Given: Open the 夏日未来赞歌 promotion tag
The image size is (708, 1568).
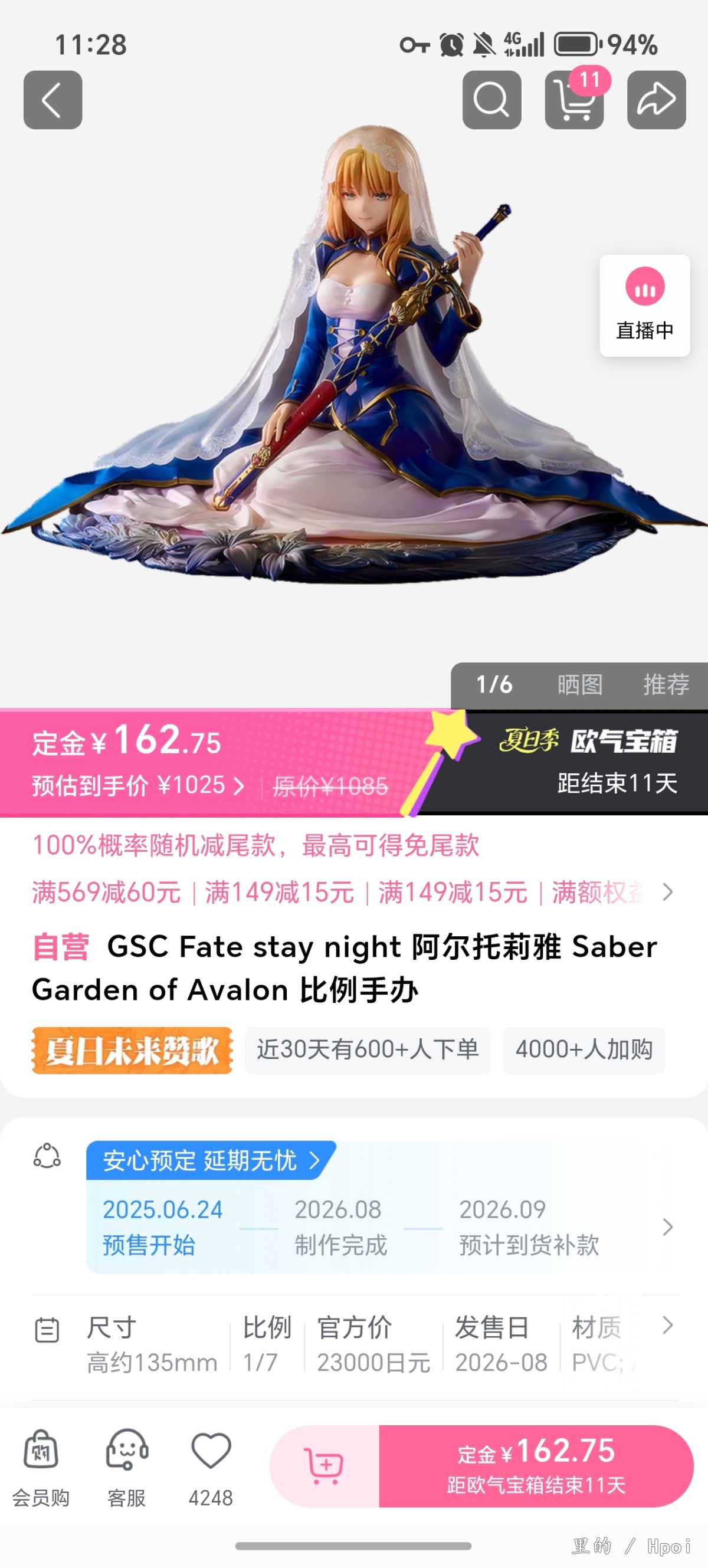Looking at the screenshot, I should click(132, 1050).
